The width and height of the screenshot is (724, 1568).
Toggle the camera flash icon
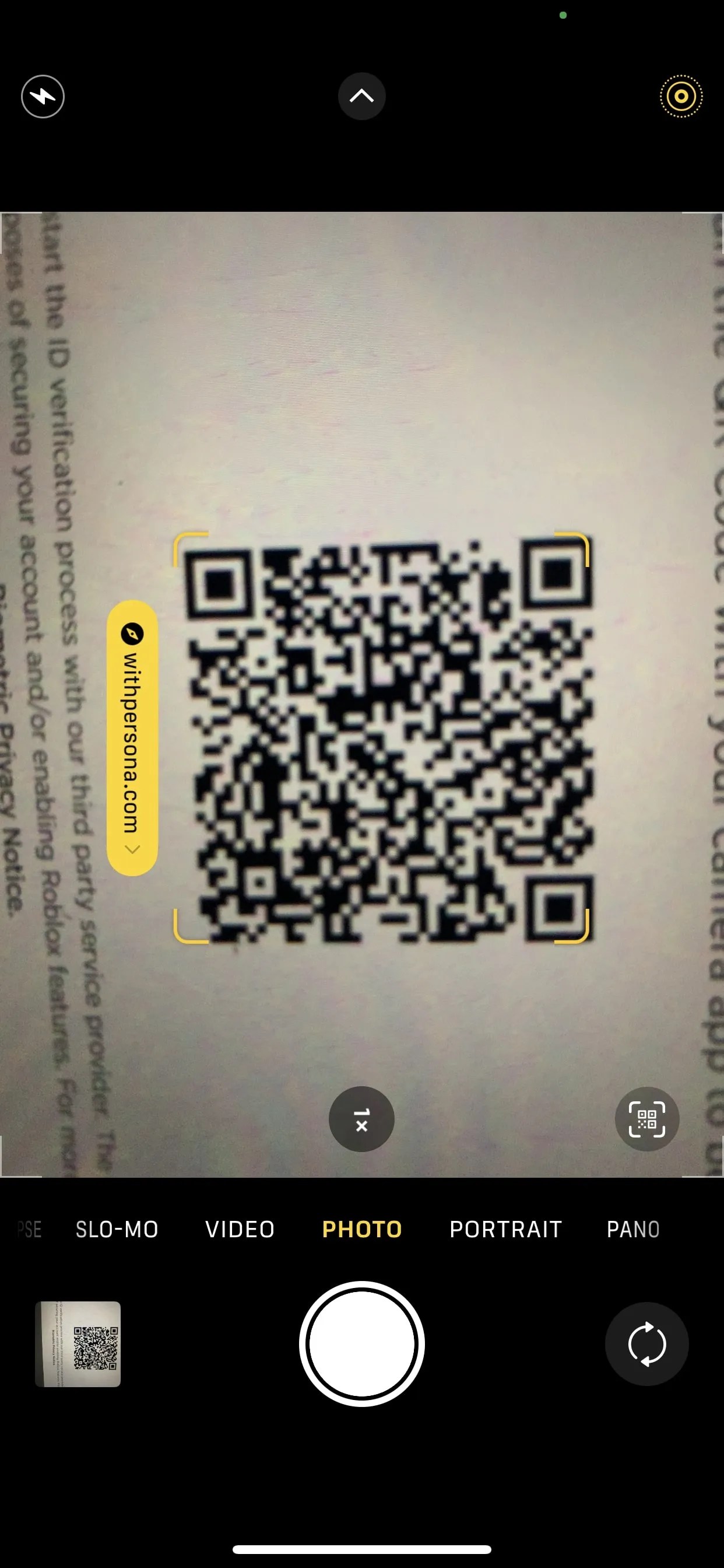point(43,96)
